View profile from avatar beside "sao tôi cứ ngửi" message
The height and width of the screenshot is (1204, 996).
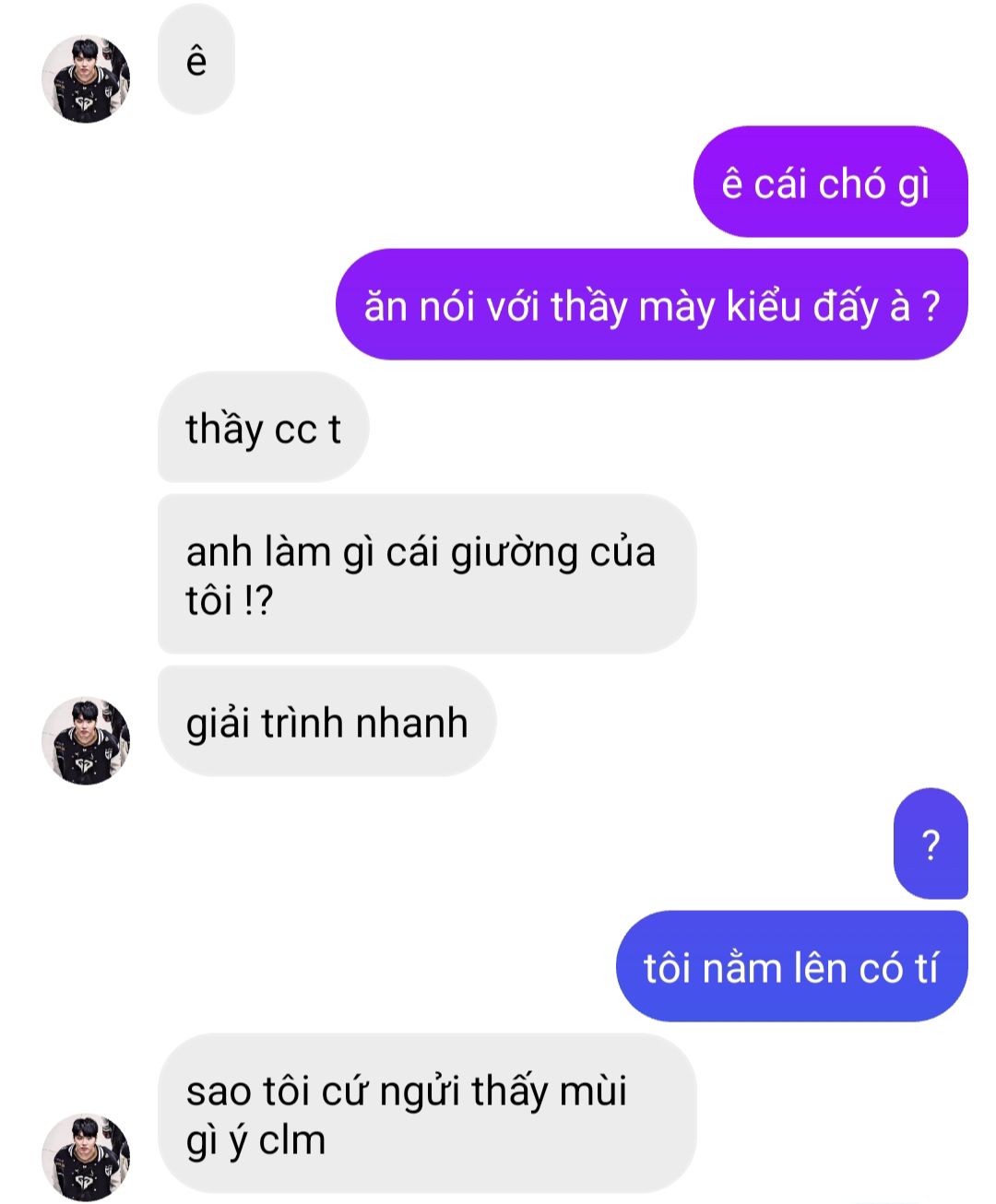[x=86, y=1156]
